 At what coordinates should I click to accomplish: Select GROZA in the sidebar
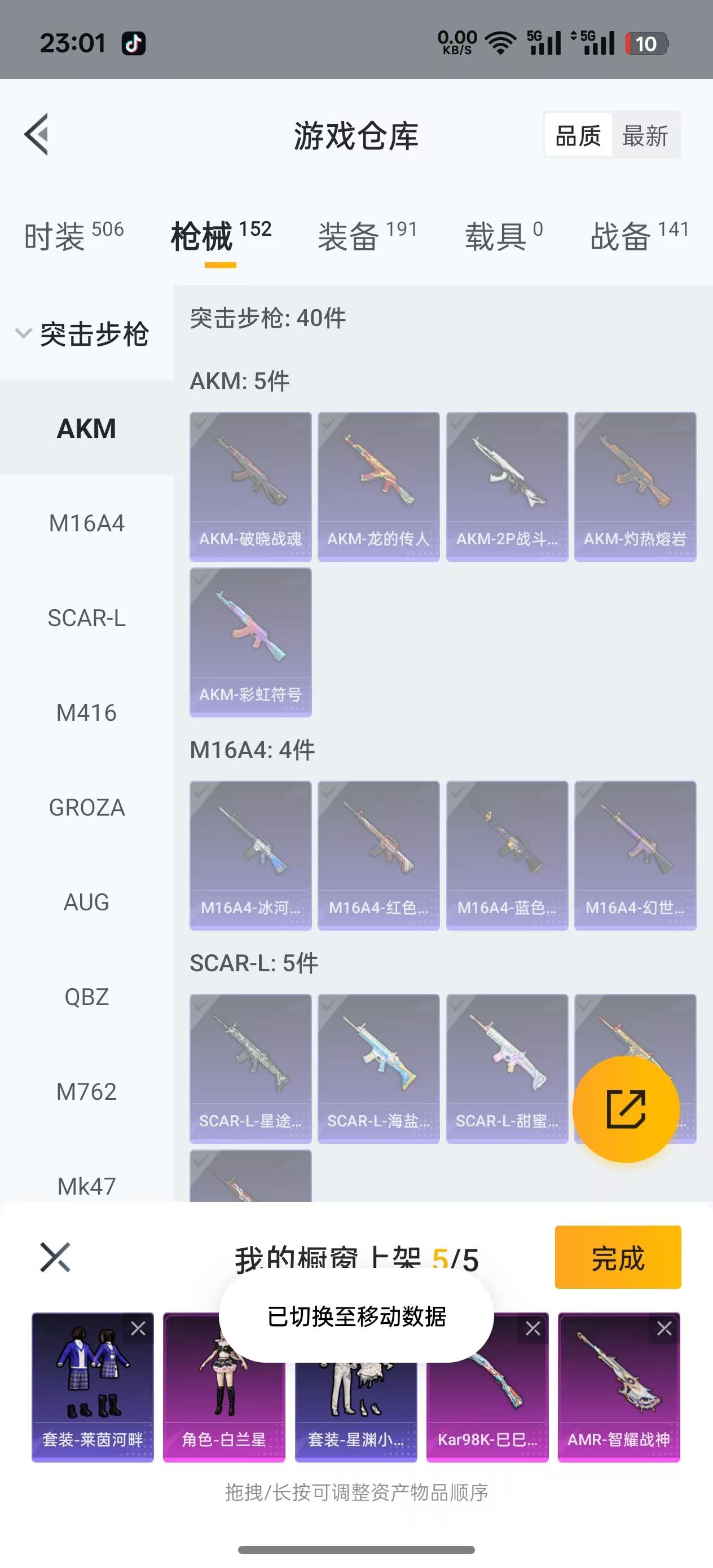(x=86, y=808)
